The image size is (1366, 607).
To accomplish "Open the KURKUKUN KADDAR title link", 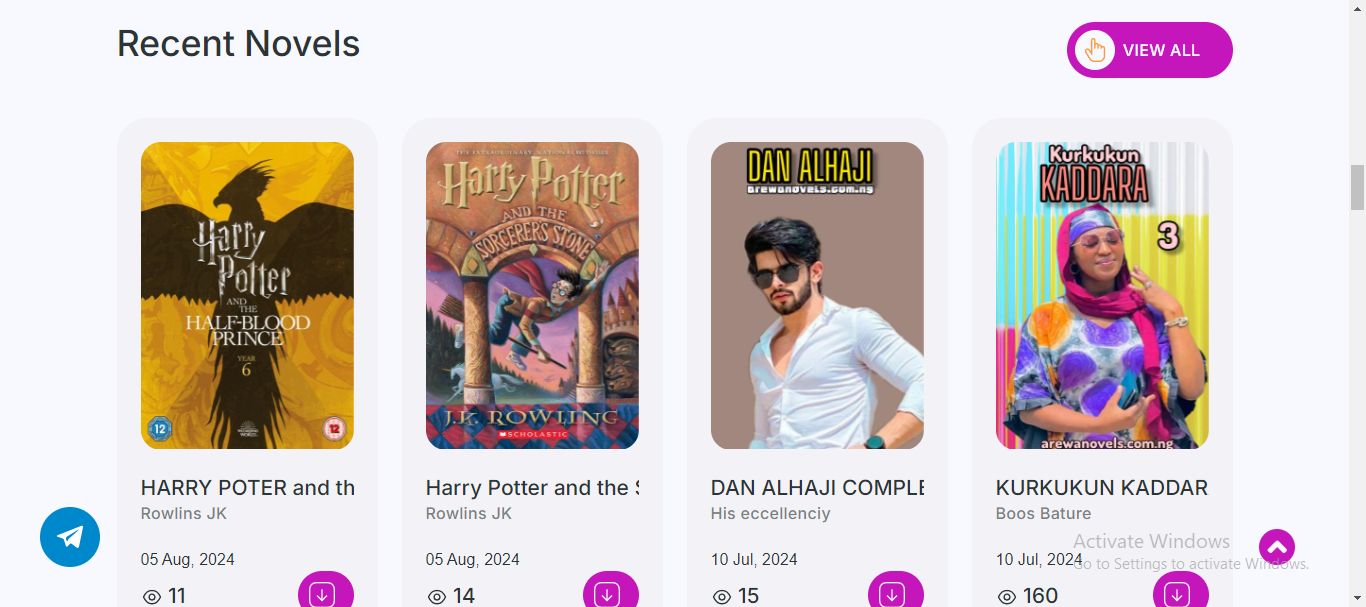I will click(1101, 488).
